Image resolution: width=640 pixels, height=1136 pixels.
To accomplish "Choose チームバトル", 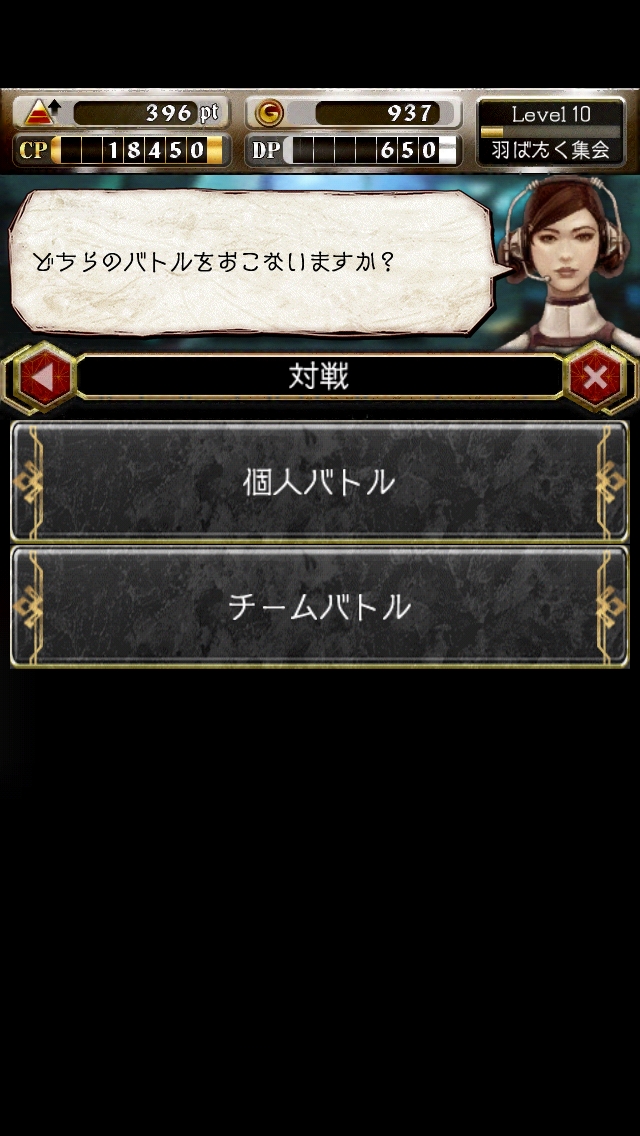I will 319,606.
